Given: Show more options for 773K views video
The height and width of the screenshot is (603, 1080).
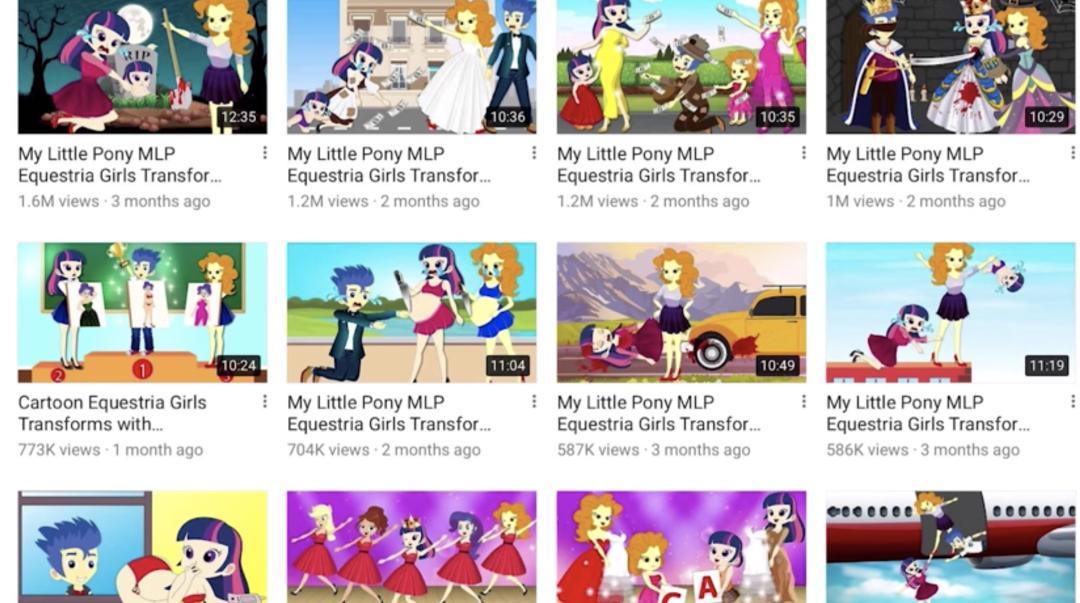Looking at the screenshot, I should click(265, 402).
